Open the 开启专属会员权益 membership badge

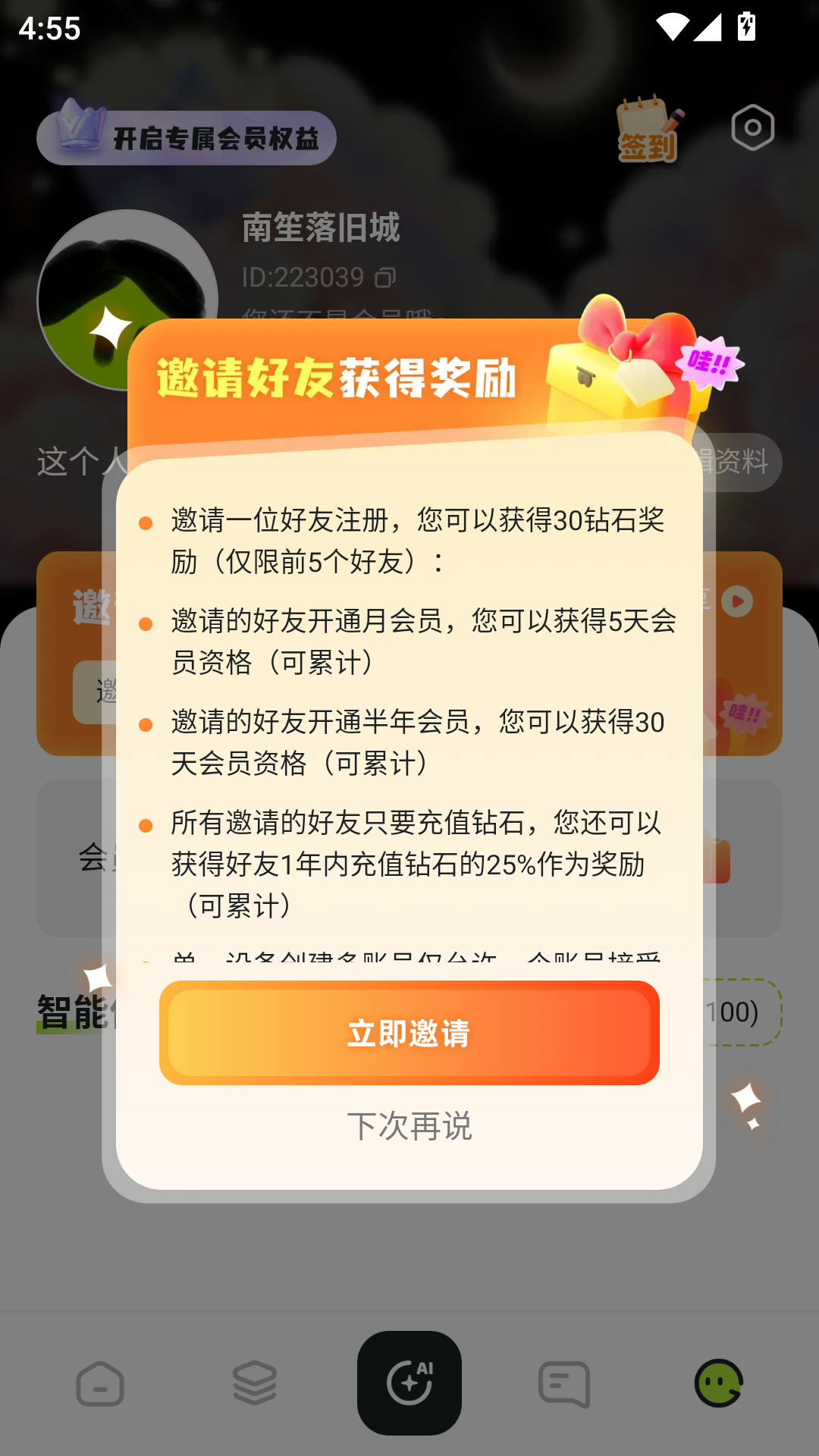[x=186, y=138]
